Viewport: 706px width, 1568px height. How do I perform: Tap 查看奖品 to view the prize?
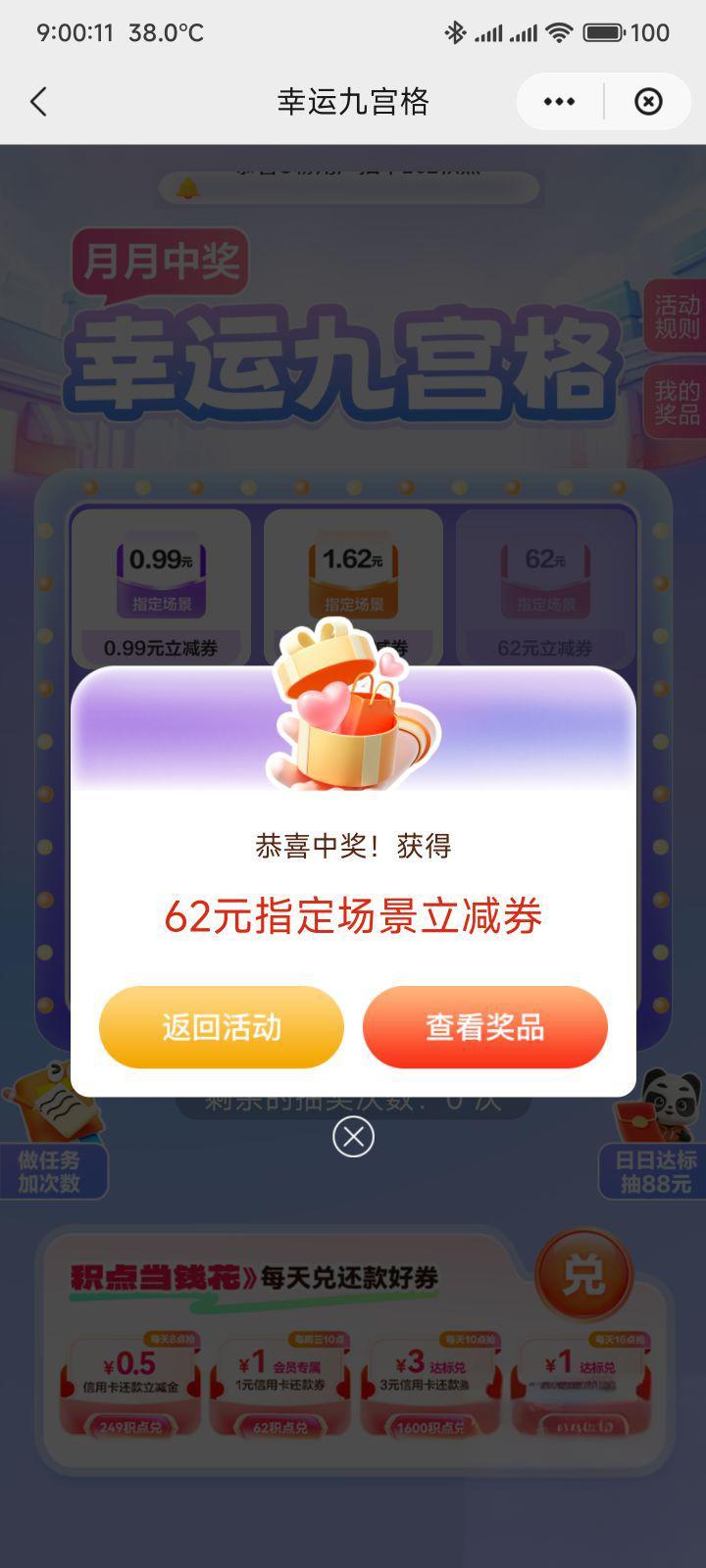pyautogui.click(x=484, y=1027)
